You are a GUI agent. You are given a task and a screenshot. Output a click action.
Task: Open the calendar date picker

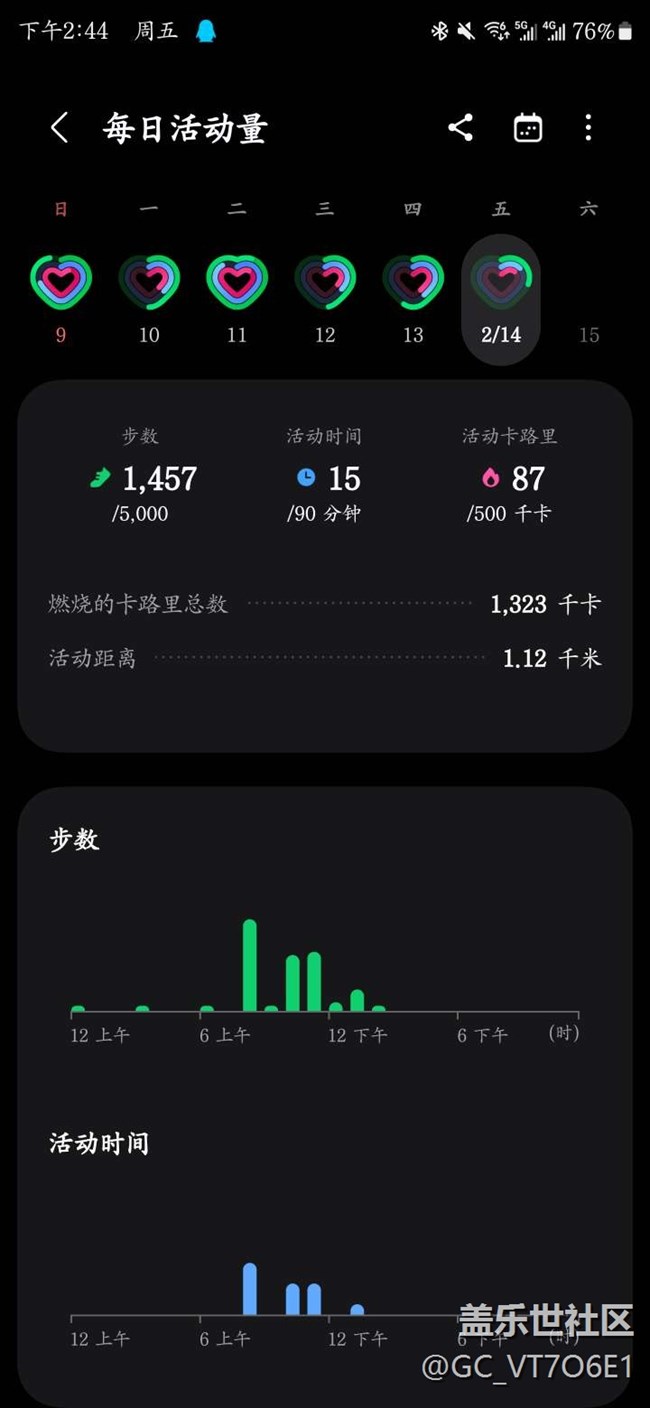point(527,128)
